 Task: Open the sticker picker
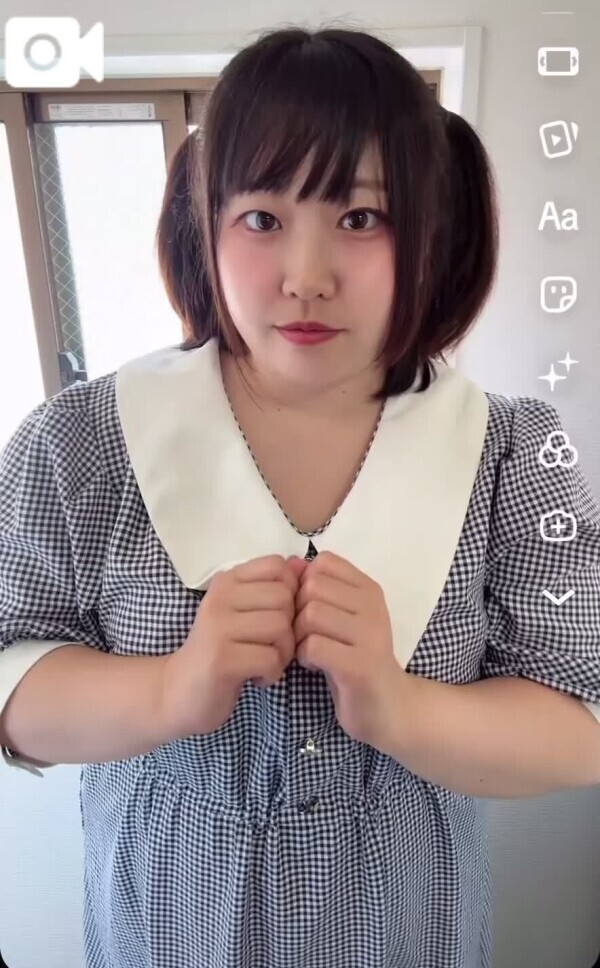click(x=558, y=294)
